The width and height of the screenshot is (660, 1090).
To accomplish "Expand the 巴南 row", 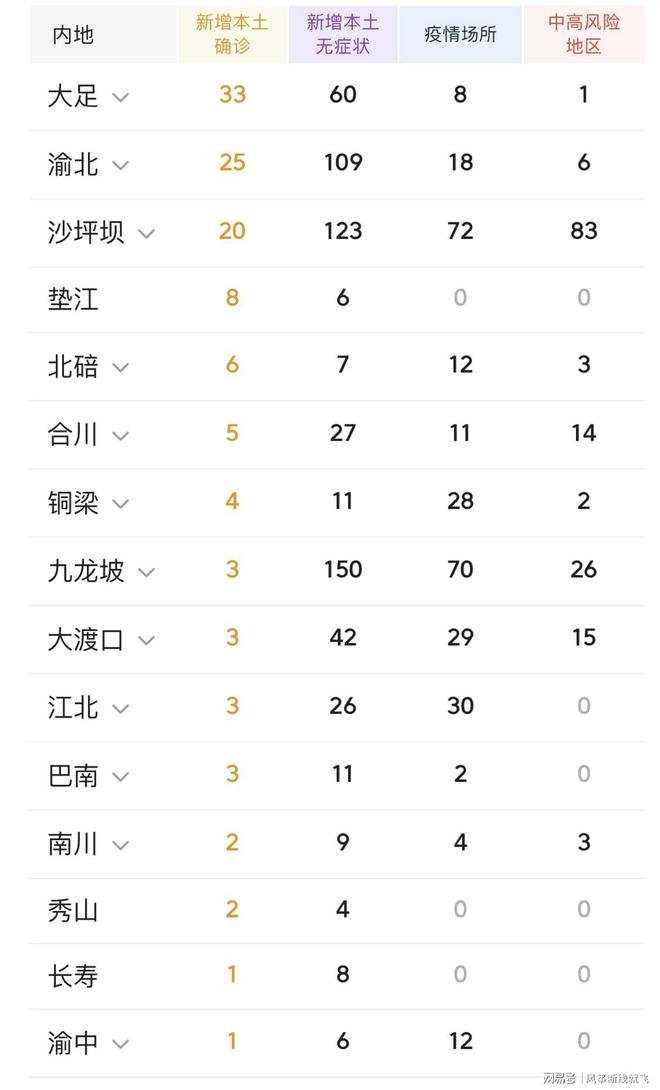I will click(120, 777).
